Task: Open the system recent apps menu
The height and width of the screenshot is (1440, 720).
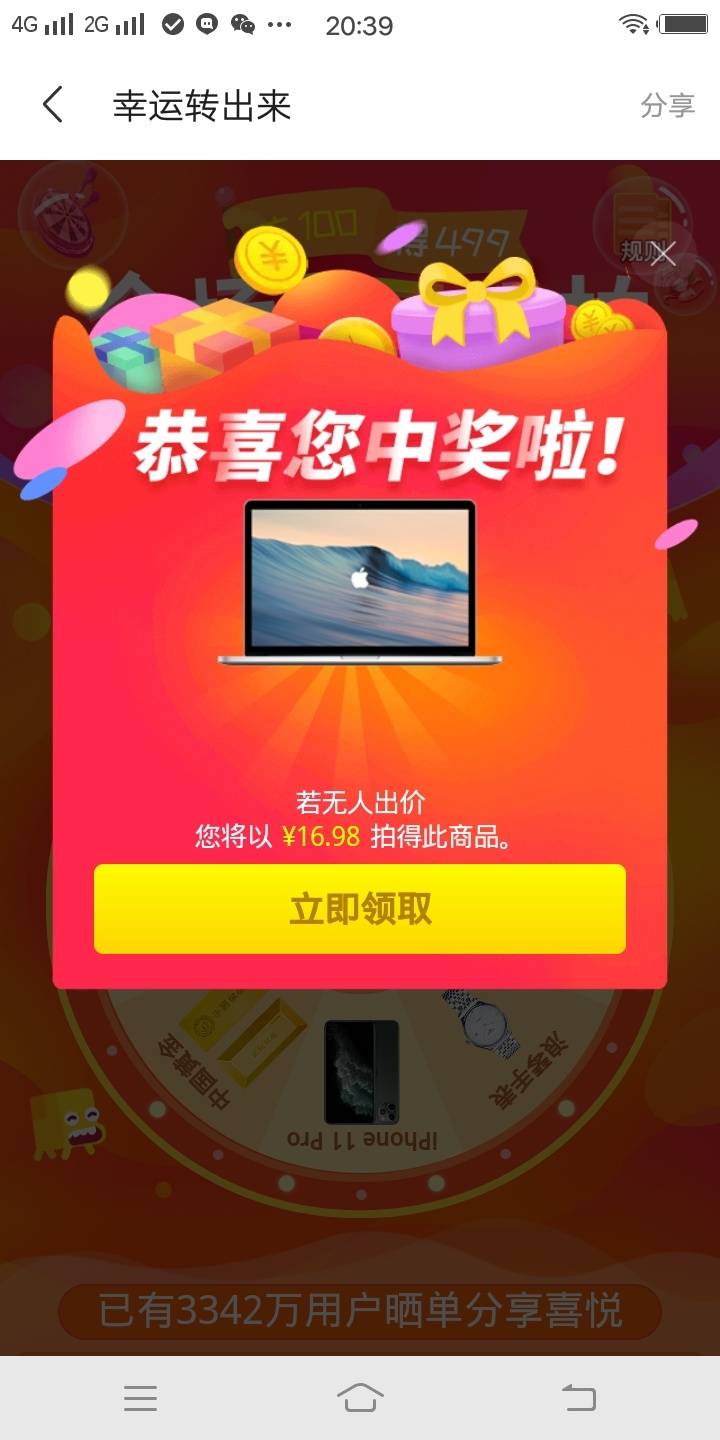Action: click(x=140, y=1398)
